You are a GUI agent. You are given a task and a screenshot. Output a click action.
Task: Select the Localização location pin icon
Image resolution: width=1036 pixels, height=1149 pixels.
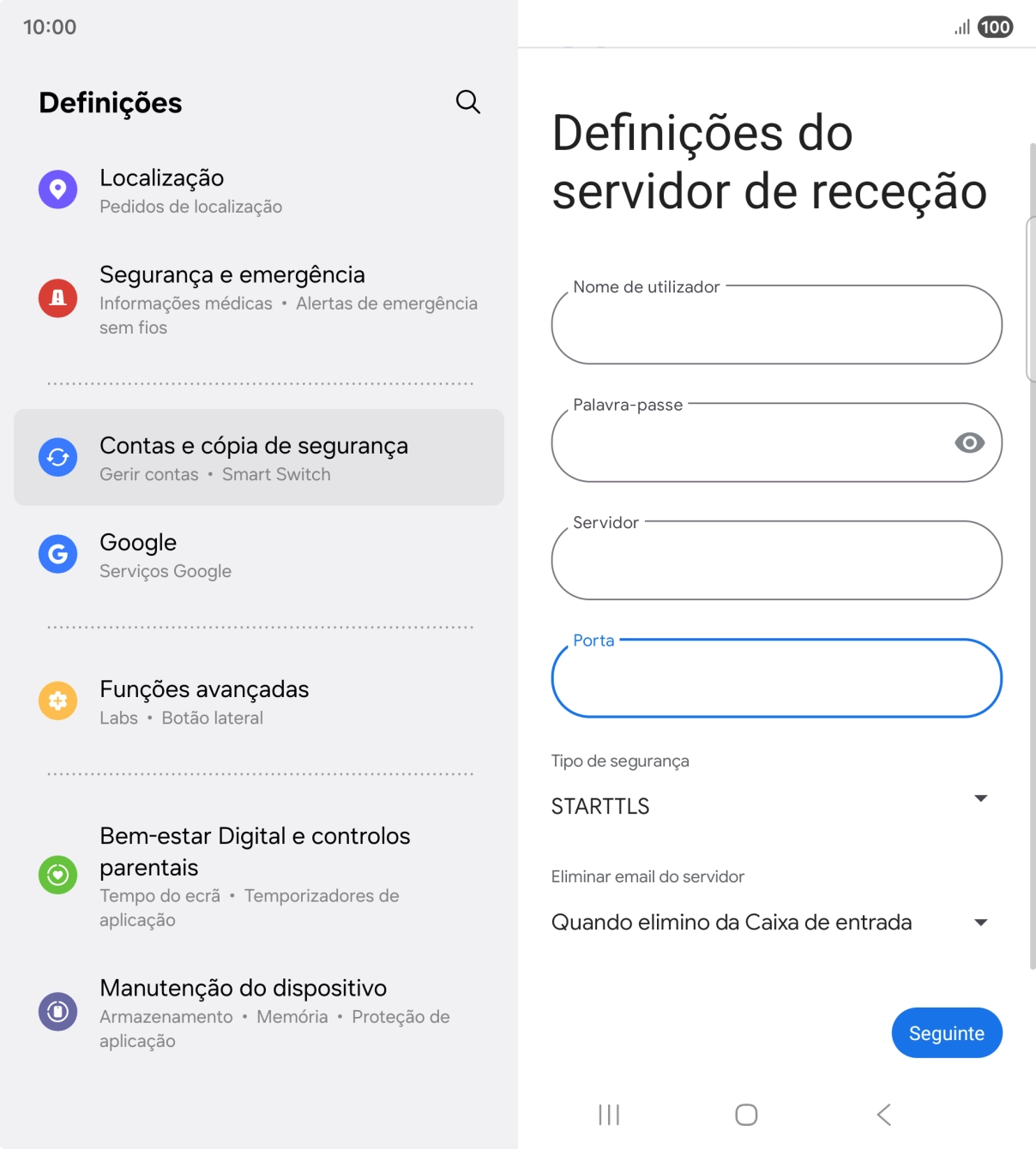(x=57, y=189)
